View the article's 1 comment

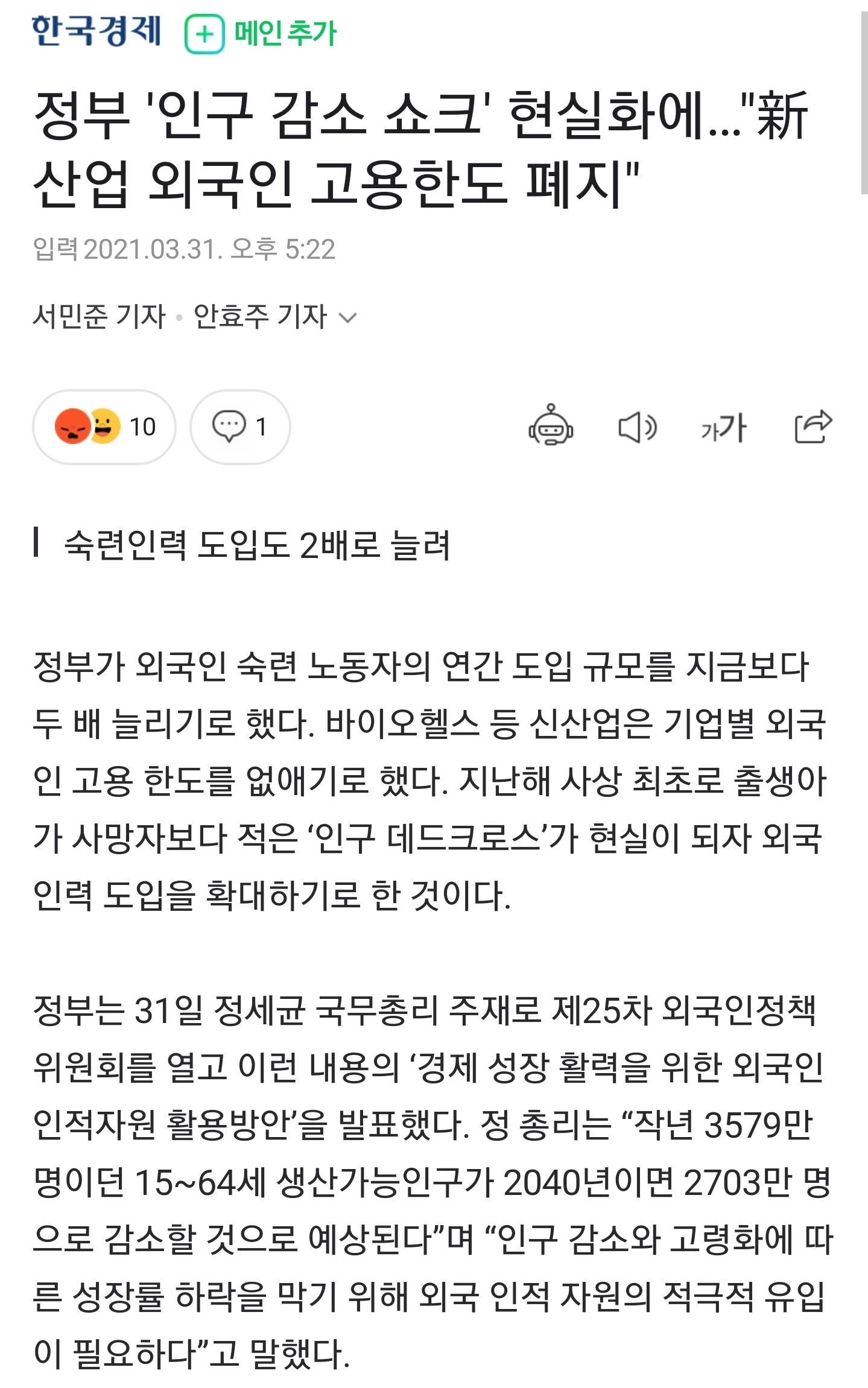pyautogui.click(x=240, y=427)
